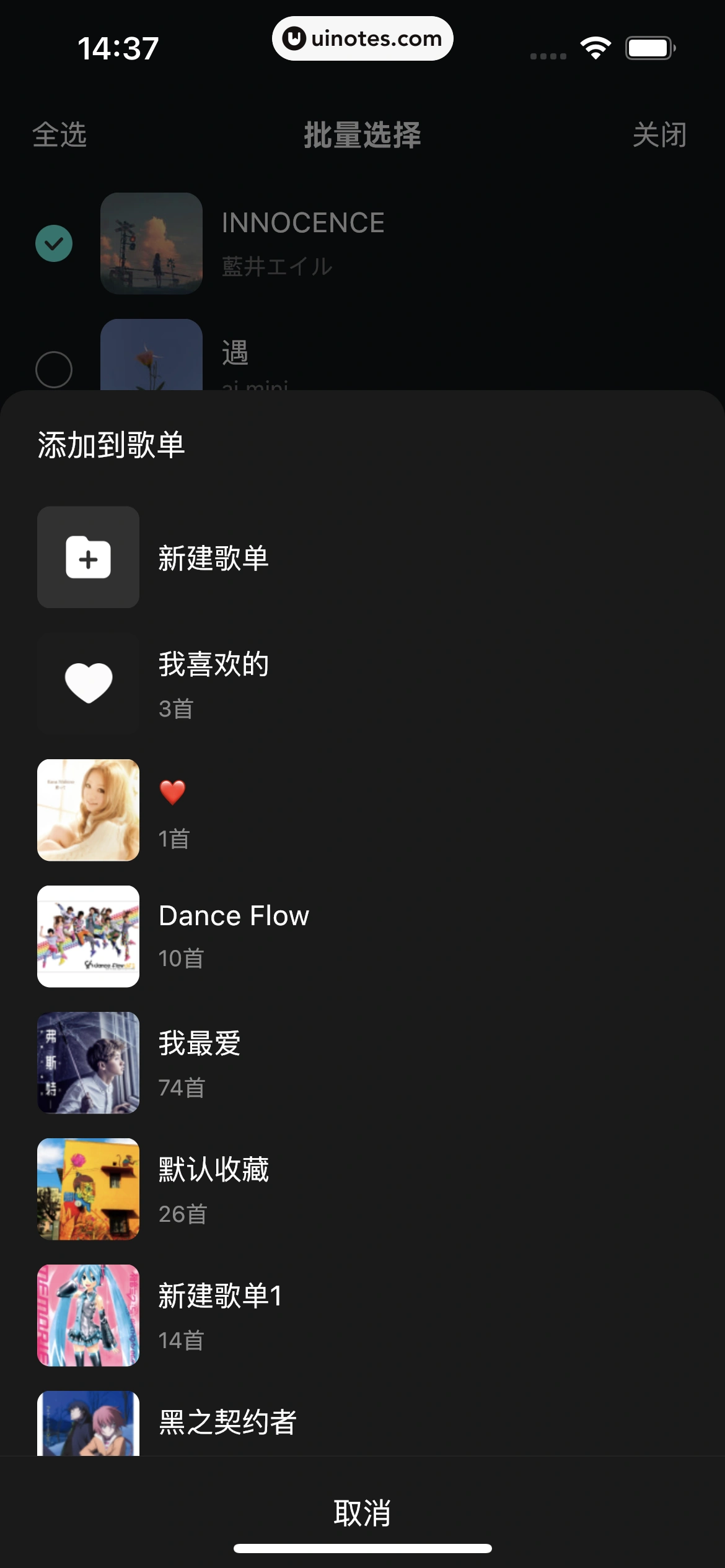The image size is (725, 1568).
Task: Tap the 黑之契约者 playlist cover
Action: (x=87, y=1437)
